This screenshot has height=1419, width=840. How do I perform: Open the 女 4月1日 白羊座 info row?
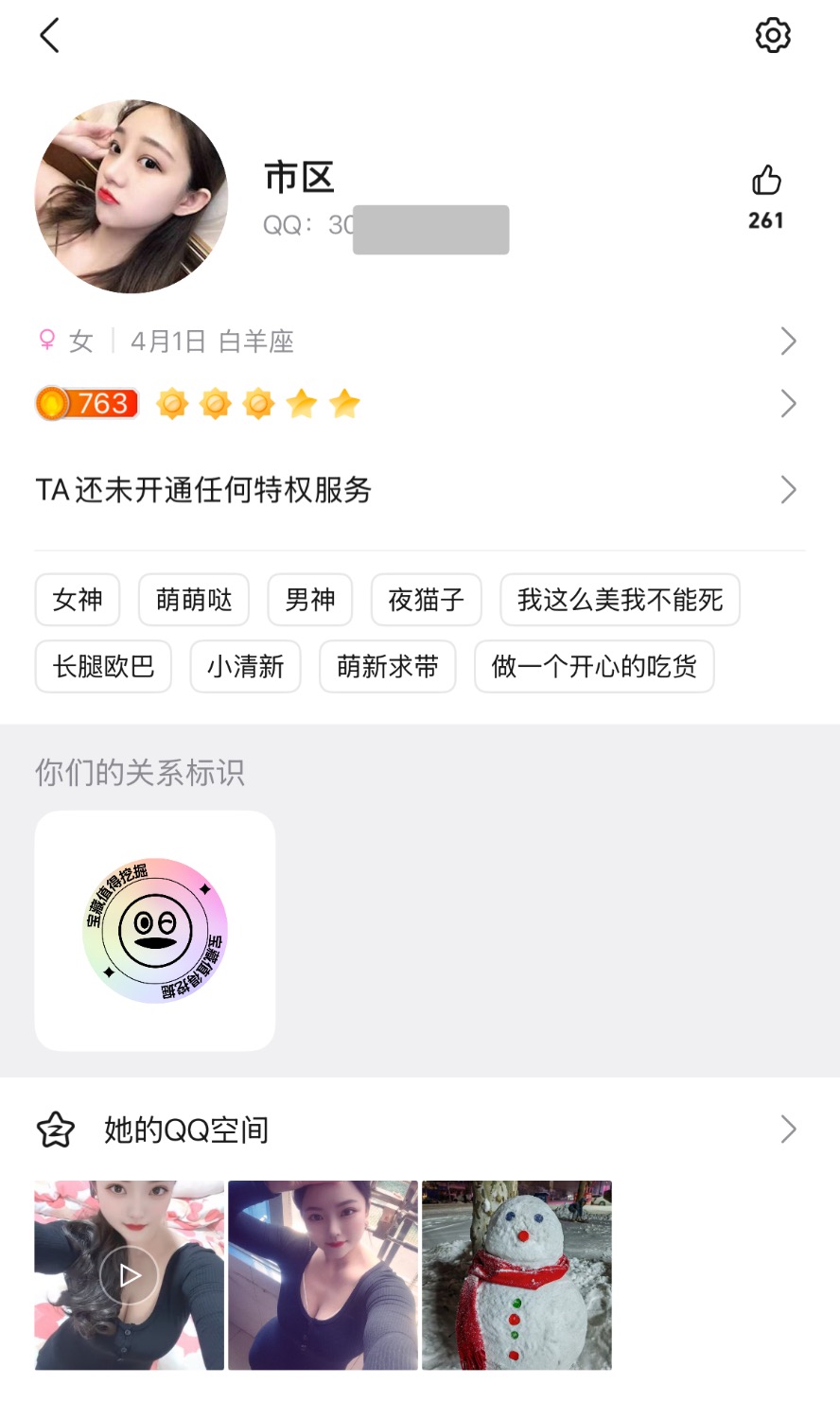(x=416, y=341)
